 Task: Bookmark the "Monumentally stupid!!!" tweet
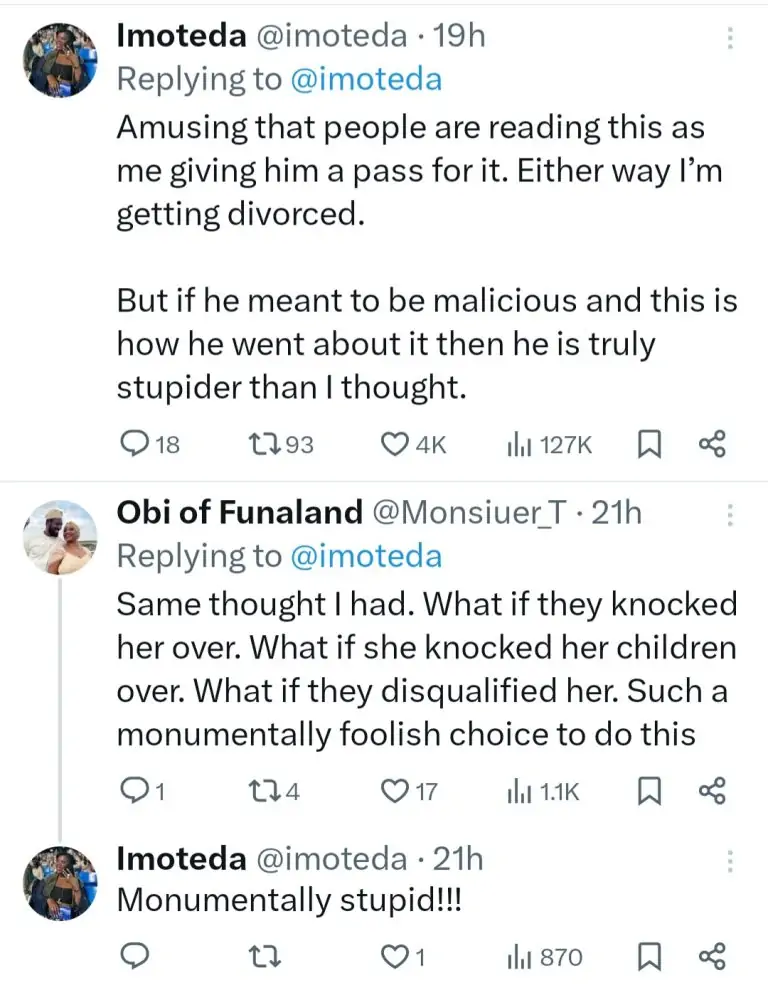click(x=649, y=957)
